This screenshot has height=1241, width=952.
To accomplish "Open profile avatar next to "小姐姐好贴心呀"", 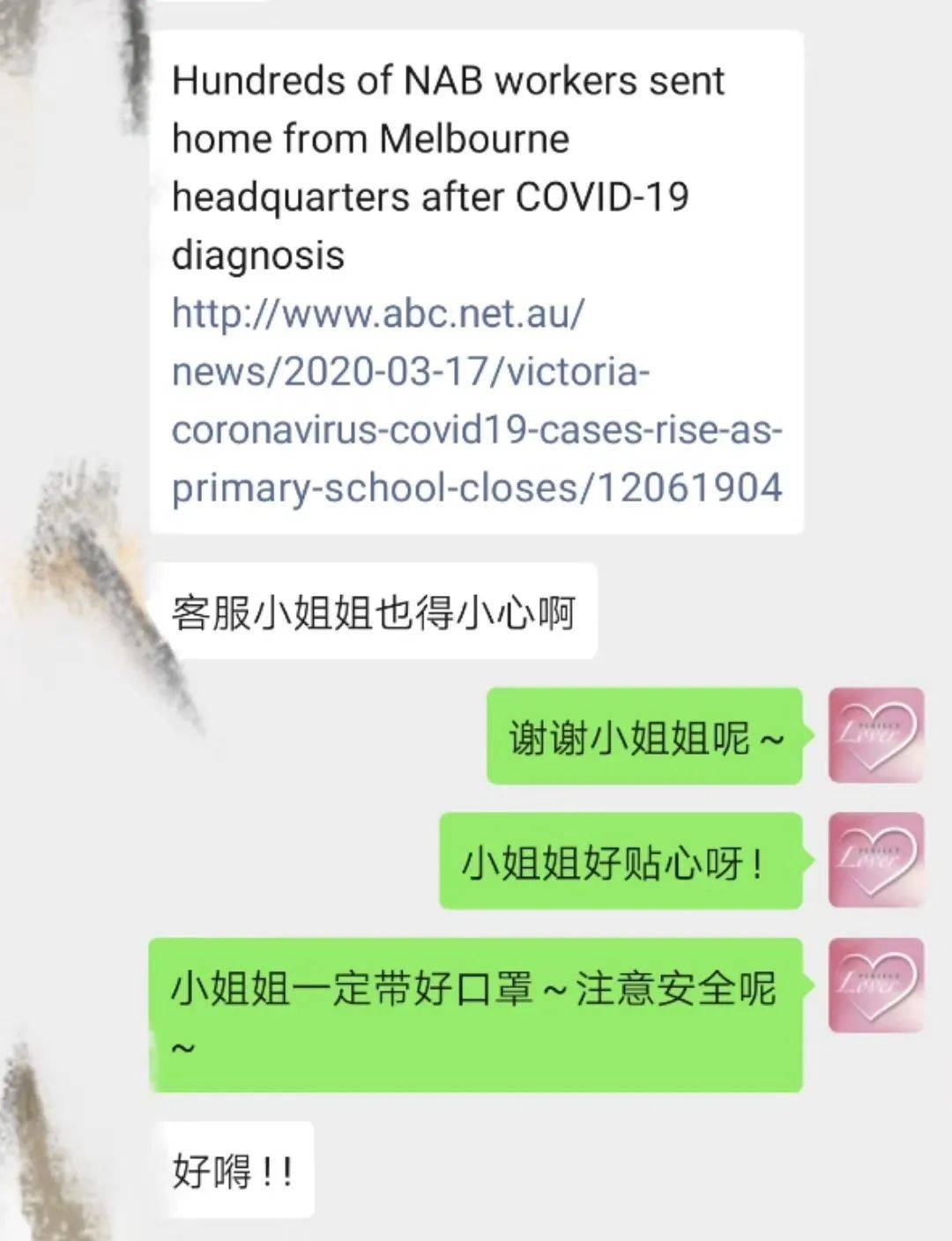I will (x=875, y=860).
